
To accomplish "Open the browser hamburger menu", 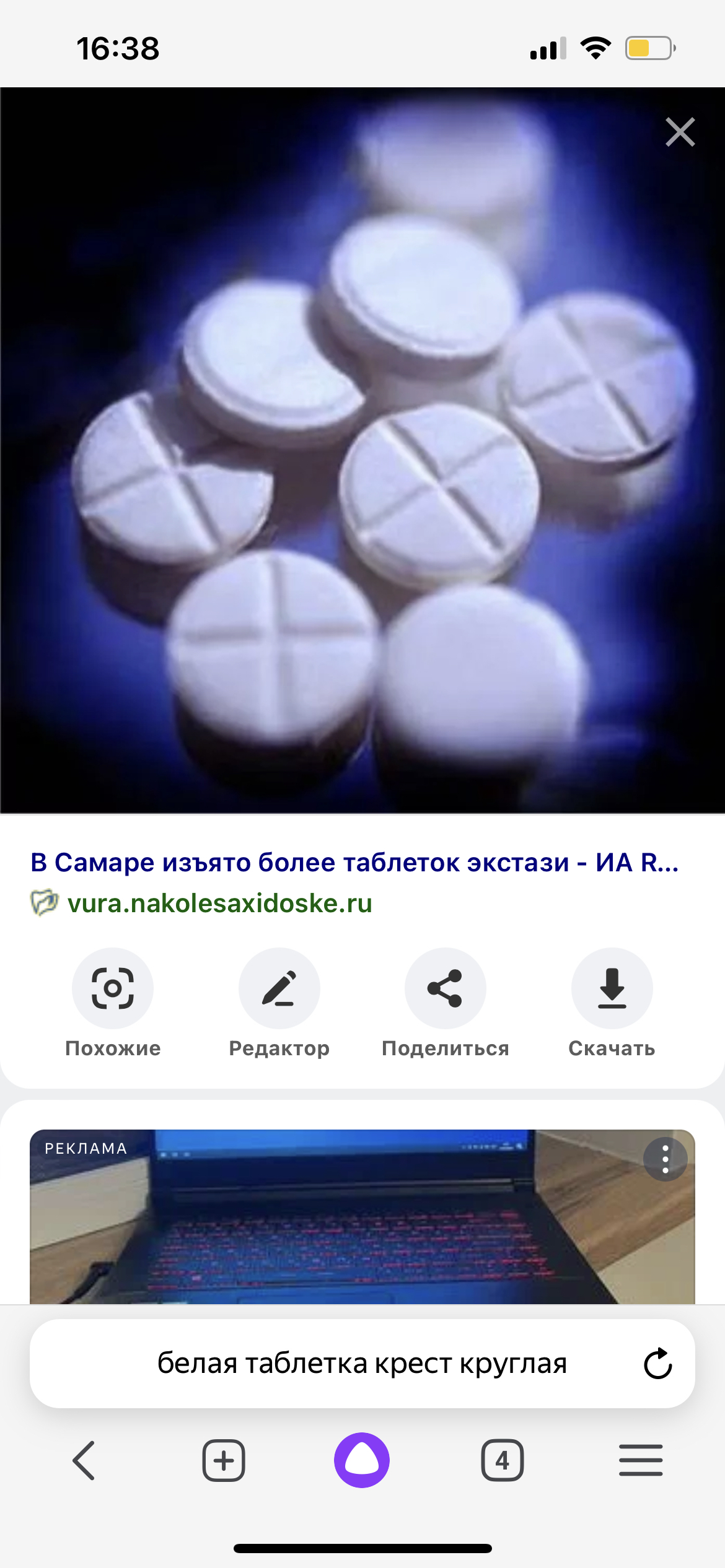I will pos(641,1460).
